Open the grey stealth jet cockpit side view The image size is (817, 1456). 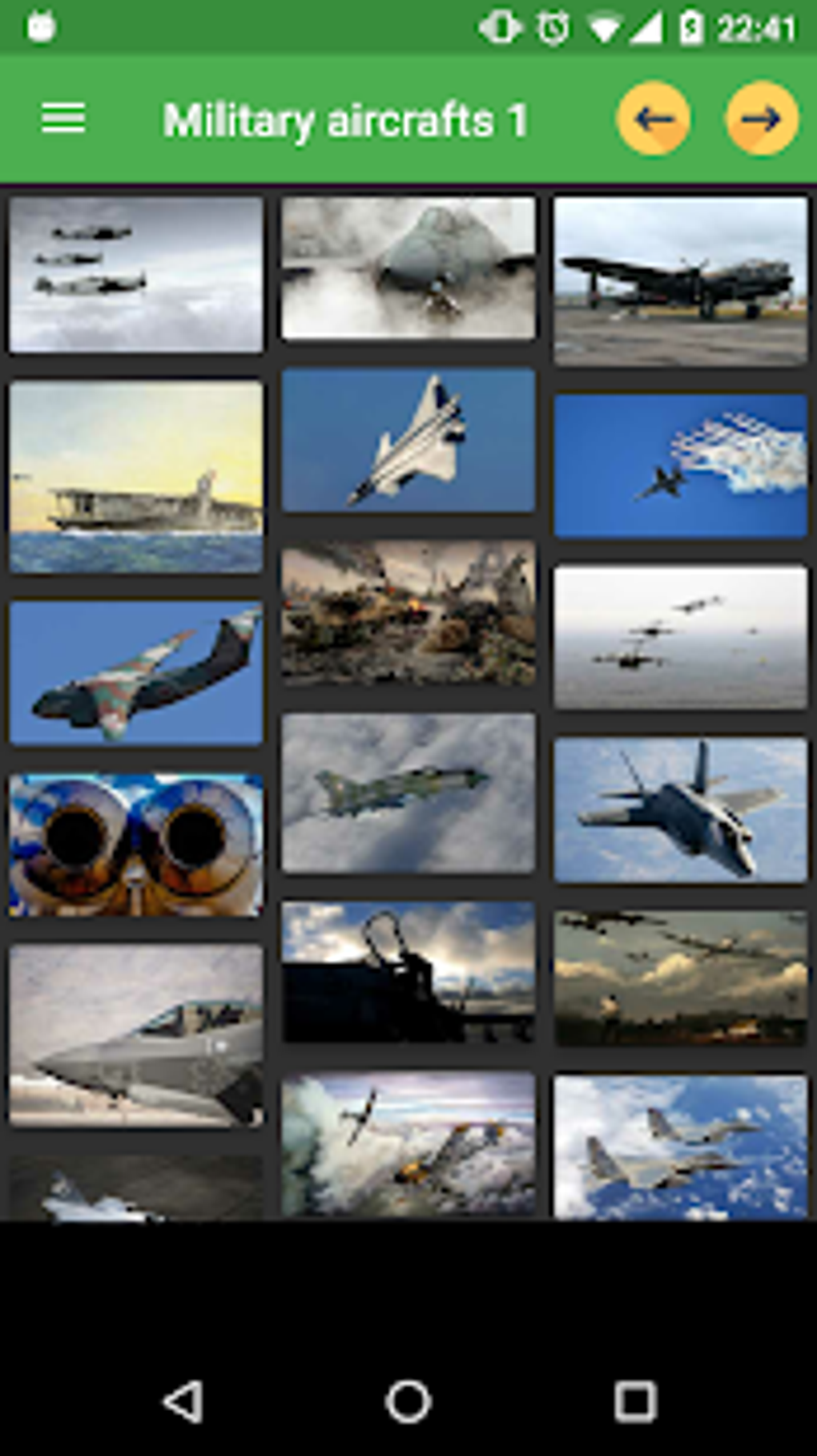[x=136, y=1035]
